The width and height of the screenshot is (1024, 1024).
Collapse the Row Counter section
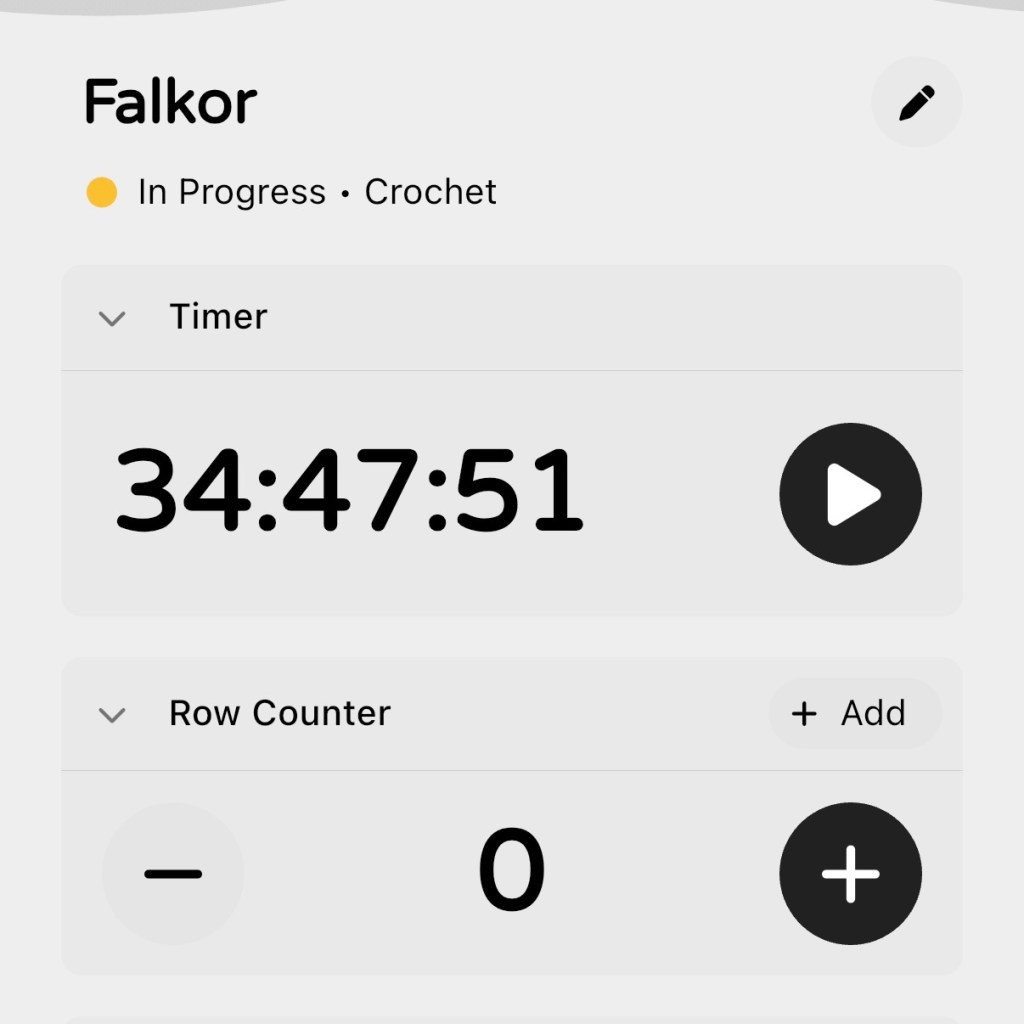(112, 714)
